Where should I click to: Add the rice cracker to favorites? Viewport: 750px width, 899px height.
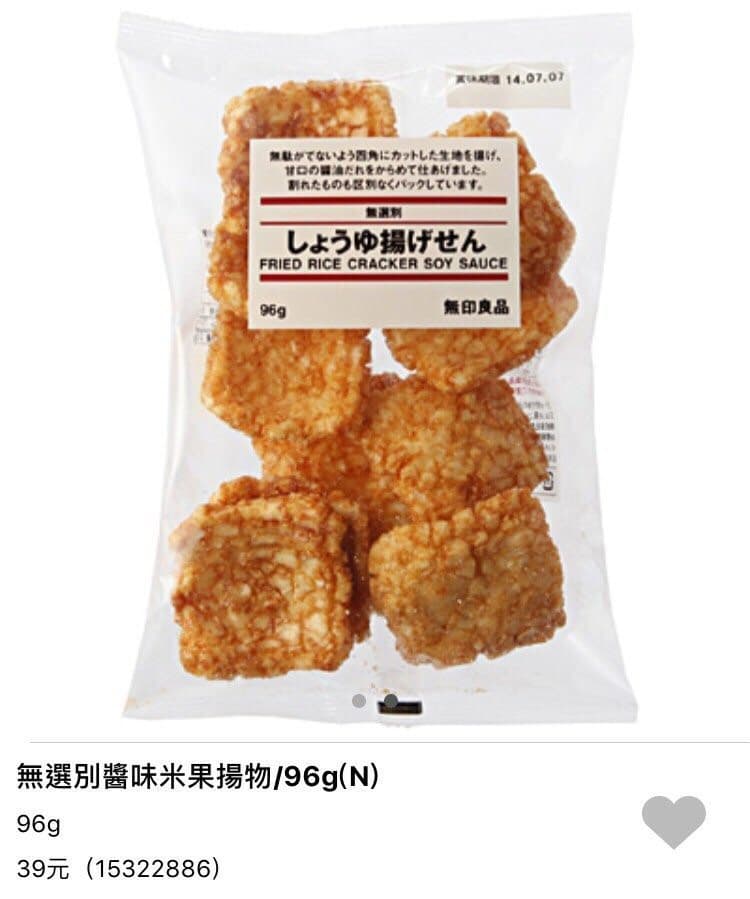pos(673,822)
